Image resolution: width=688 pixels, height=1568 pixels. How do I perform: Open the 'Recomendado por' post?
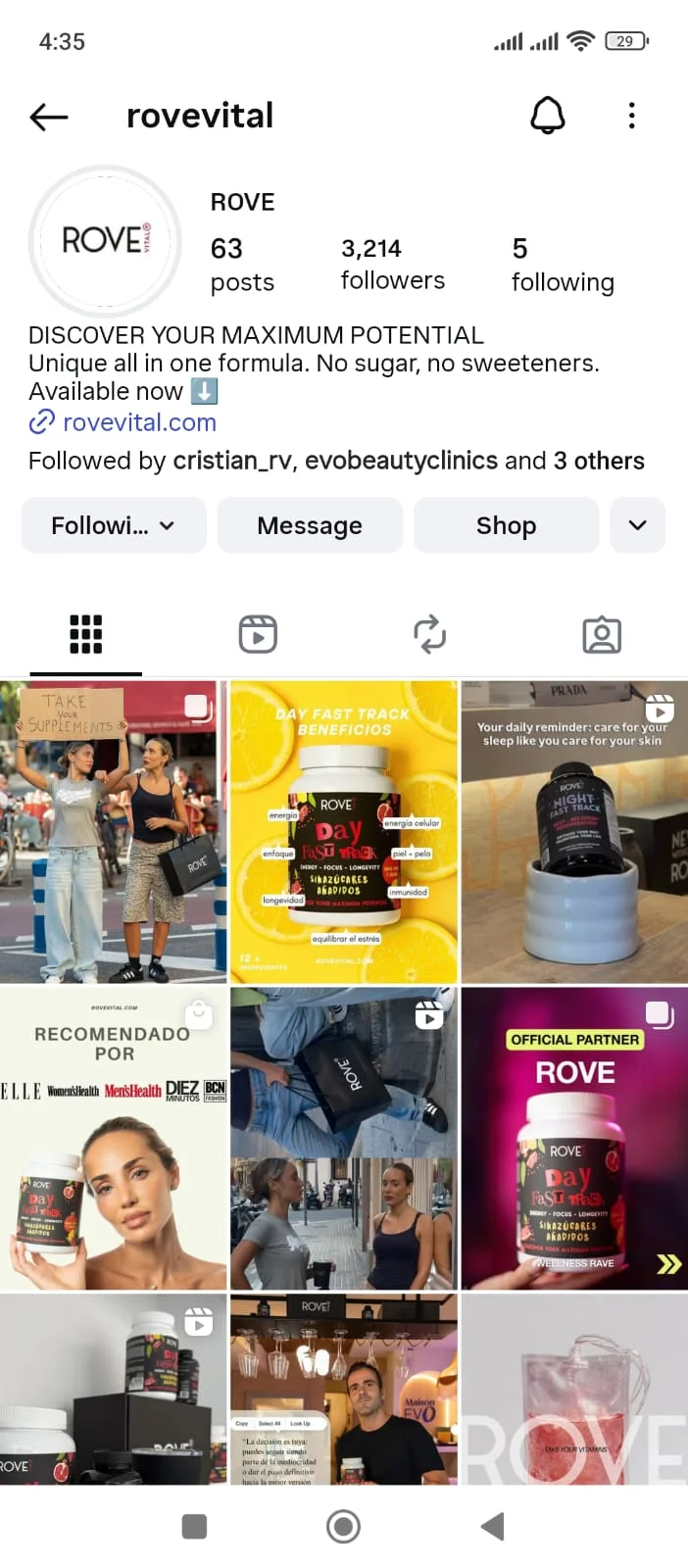pyautogui.click(x=114, y=1138)
